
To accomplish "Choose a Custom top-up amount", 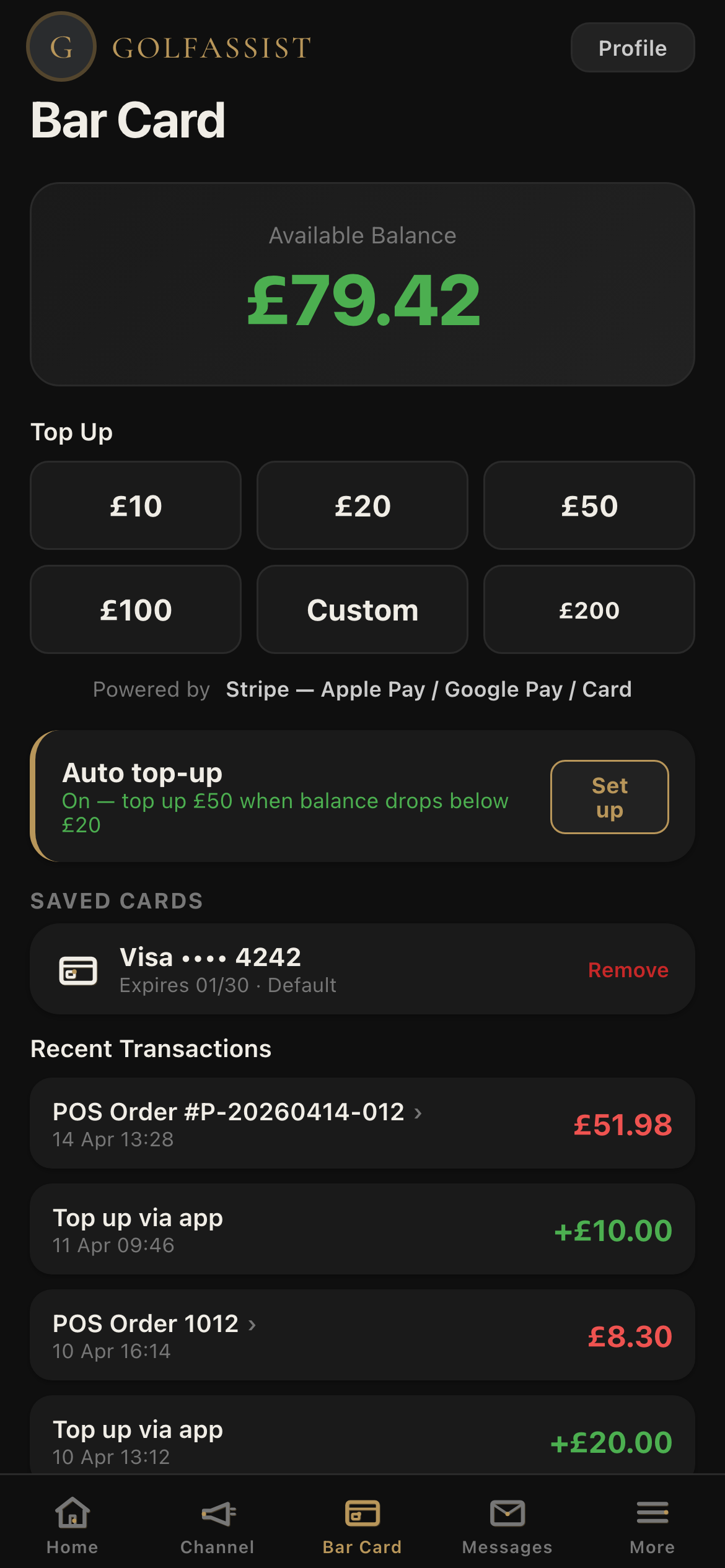I will 362,609.
